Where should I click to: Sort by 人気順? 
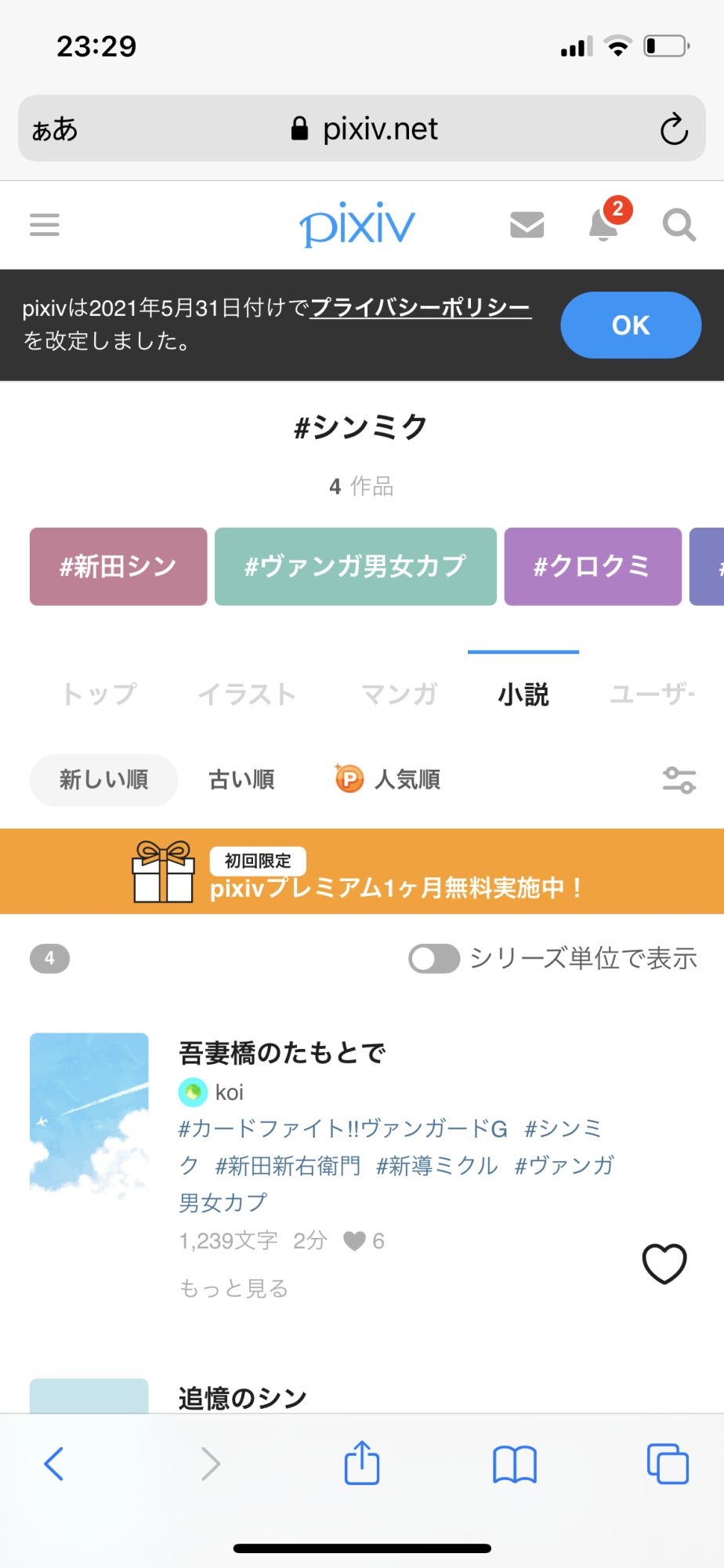click(x=389, y=779)
